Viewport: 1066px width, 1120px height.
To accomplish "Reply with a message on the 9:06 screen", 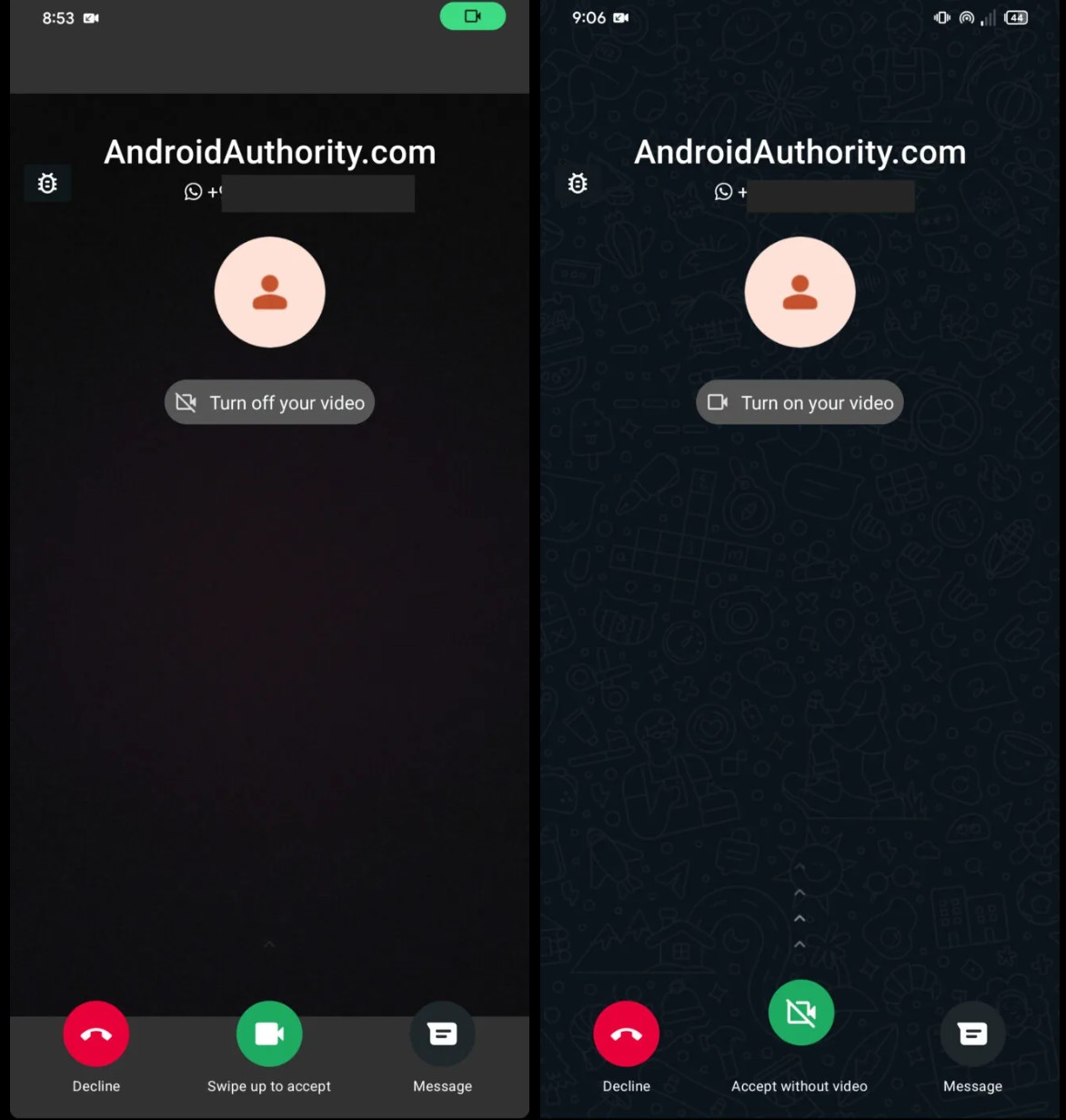I will [972, 1034].
